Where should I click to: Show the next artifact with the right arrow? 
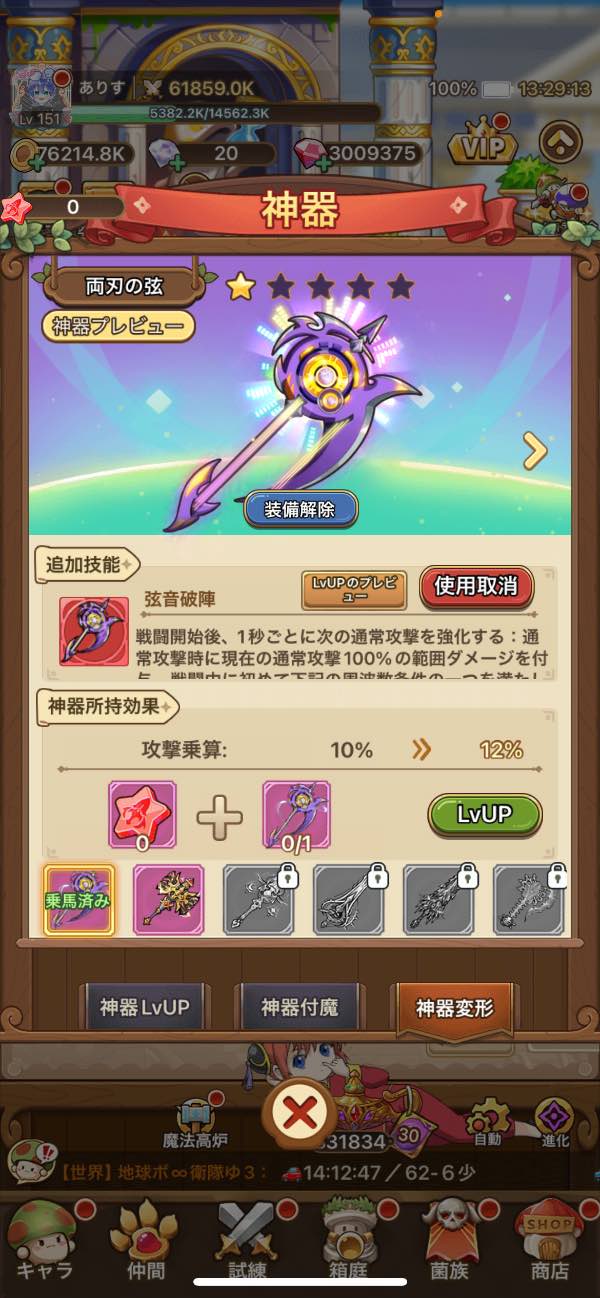click(536, 451)
